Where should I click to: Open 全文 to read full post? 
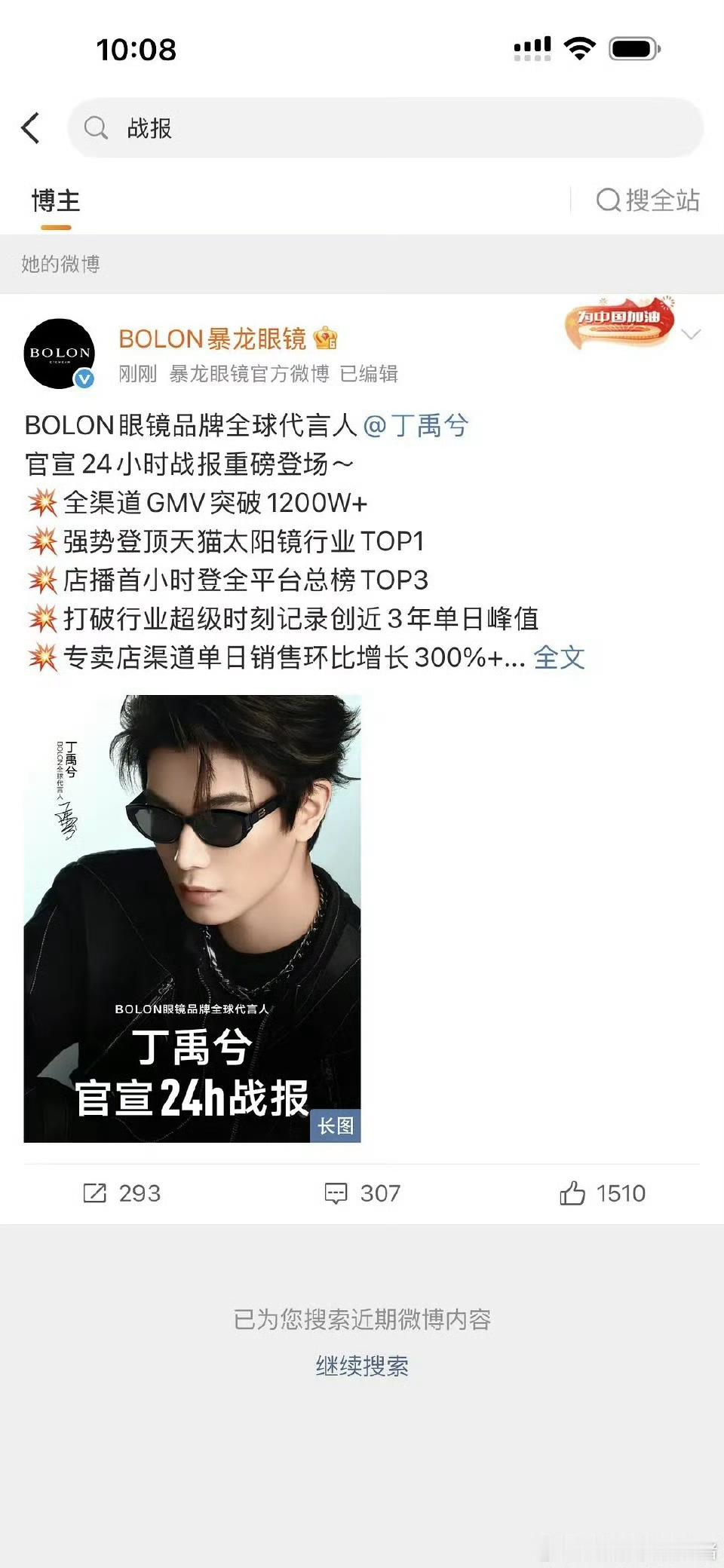(x=559, y=657)
